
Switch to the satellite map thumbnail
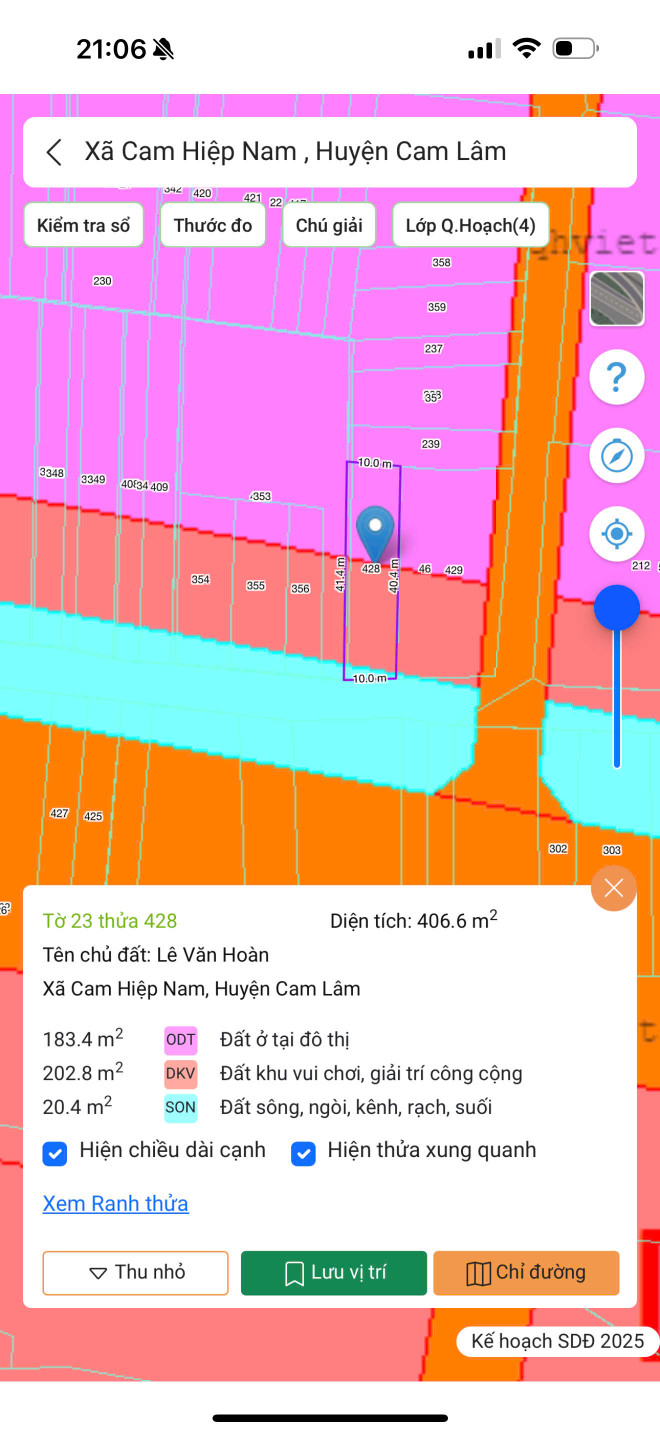pos(617,299)
